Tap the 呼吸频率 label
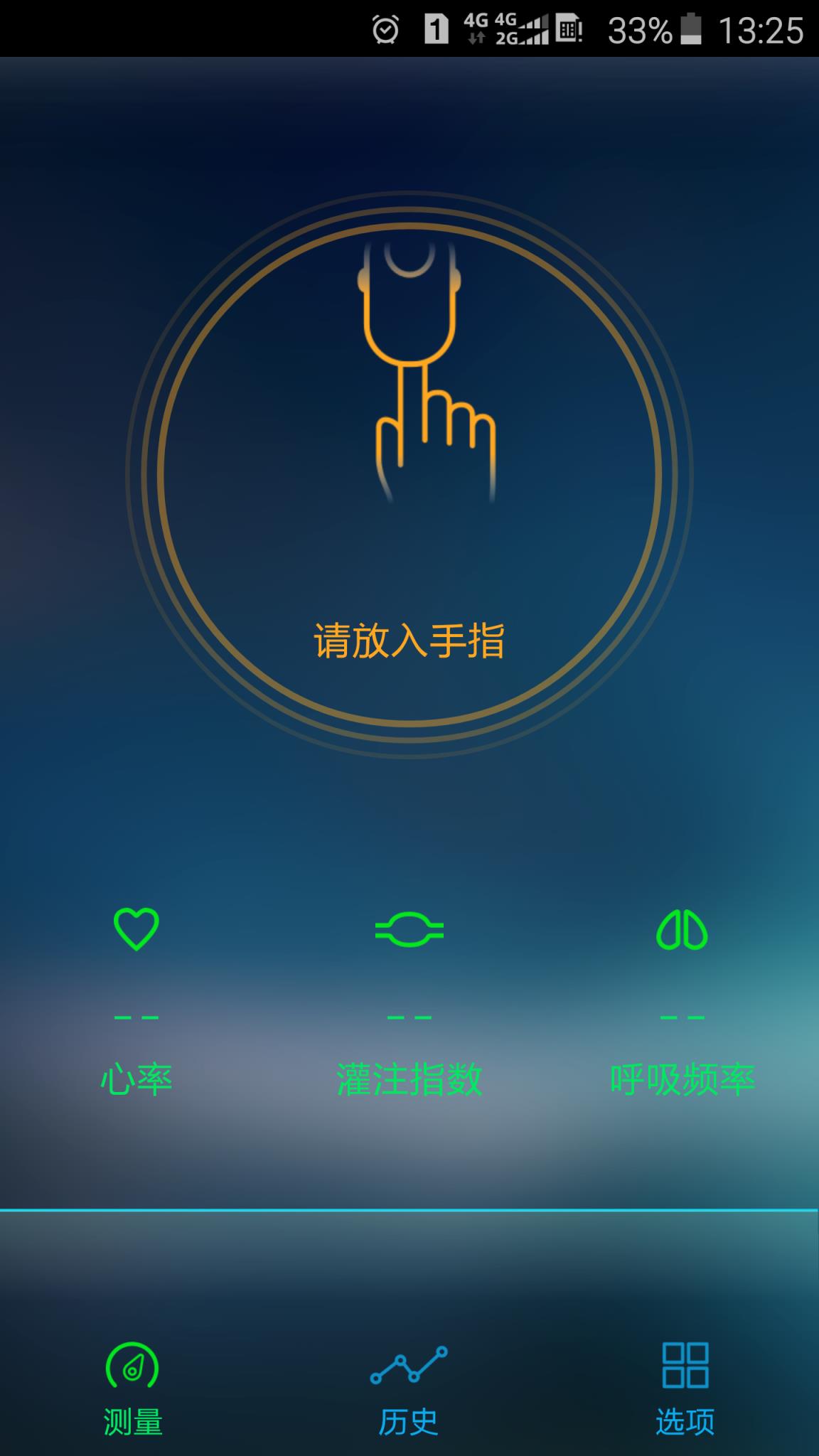819x1456 pixels. point(681,1078)
